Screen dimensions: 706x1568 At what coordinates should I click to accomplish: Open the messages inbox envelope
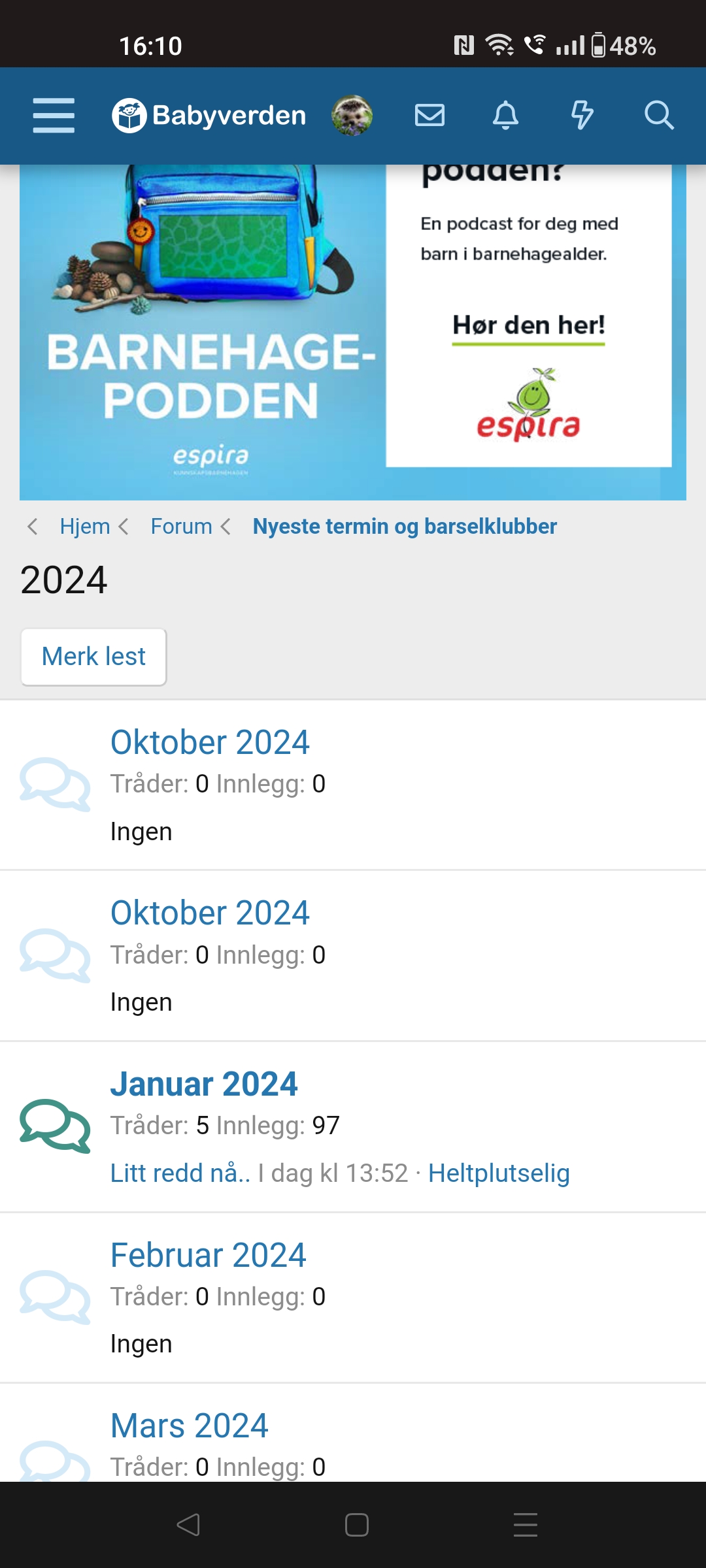tap(429, 116)
